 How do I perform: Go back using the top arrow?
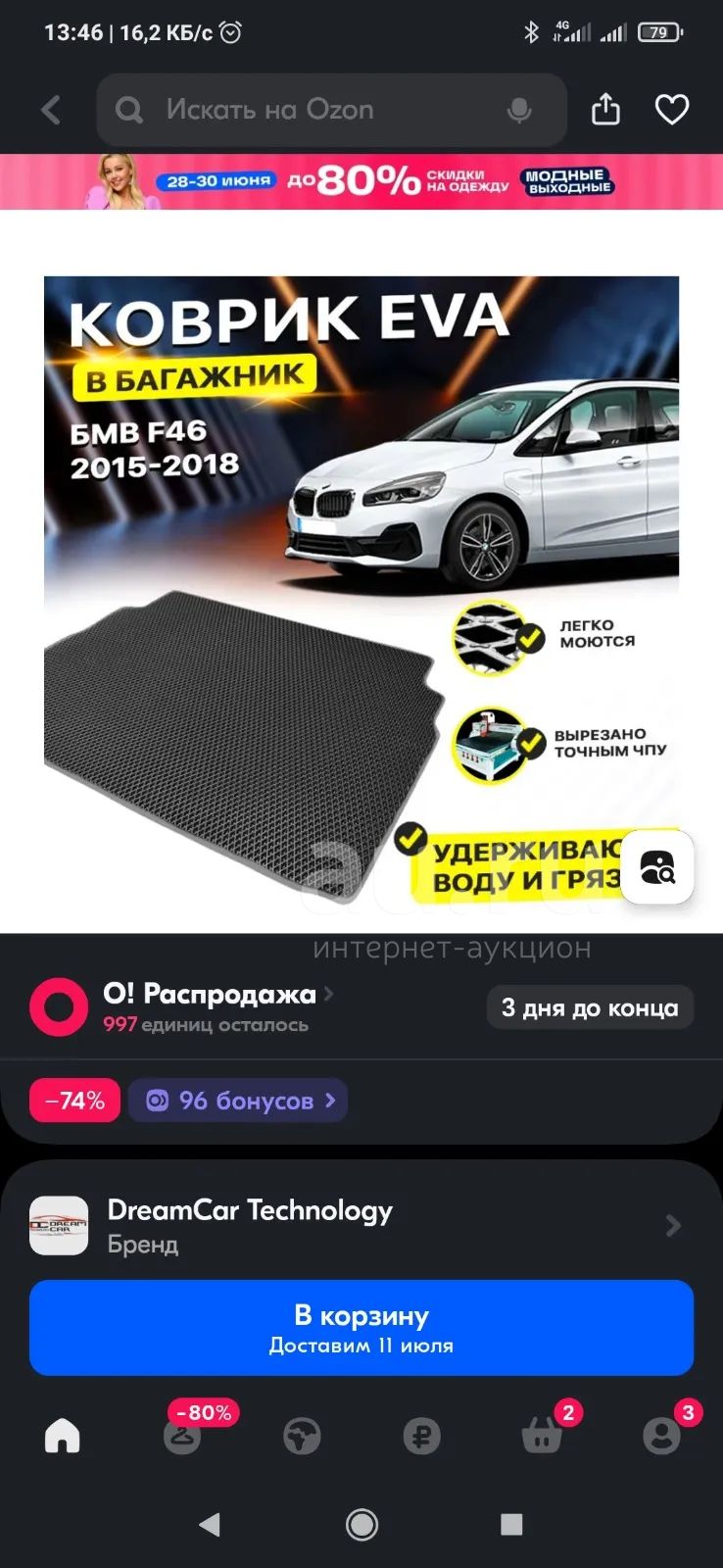[x=51, y=110]
